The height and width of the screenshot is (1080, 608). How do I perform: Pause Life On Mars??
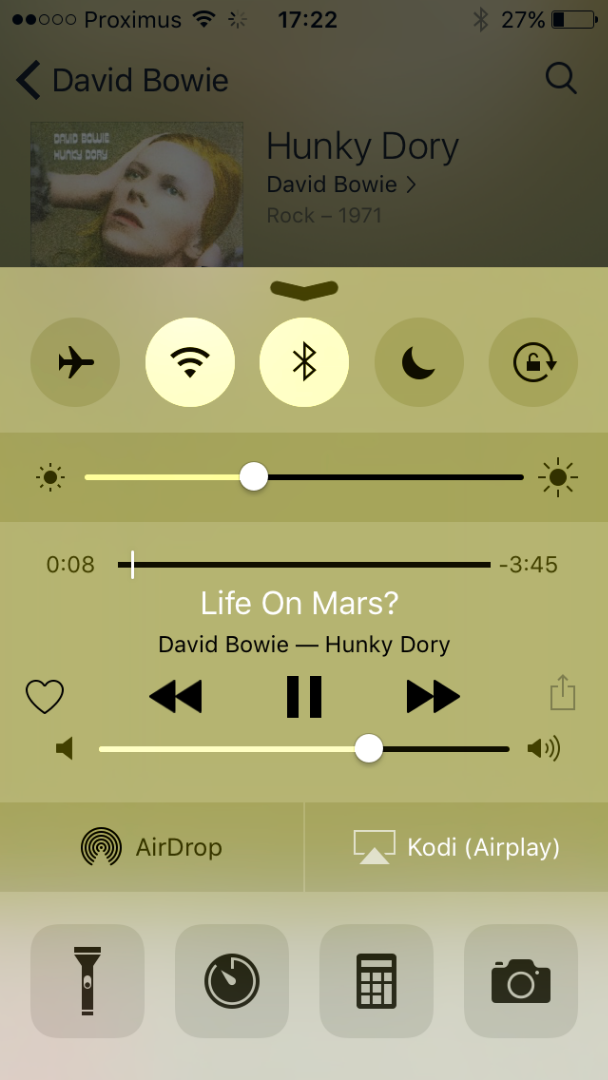(x=304, y=696)
